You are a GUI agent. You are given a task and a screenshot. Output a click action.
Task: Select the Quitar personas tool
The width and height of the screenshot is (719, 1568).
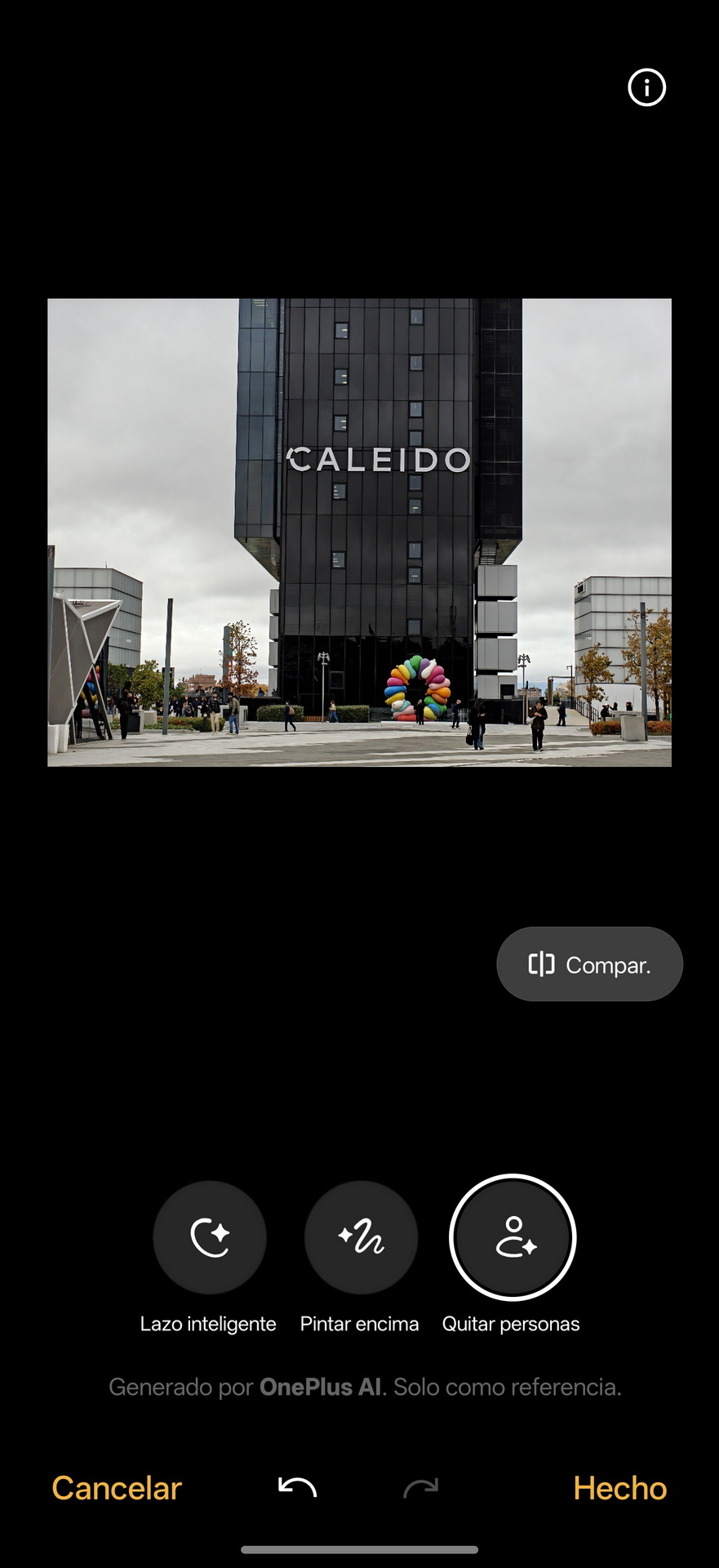point(513,1237)
